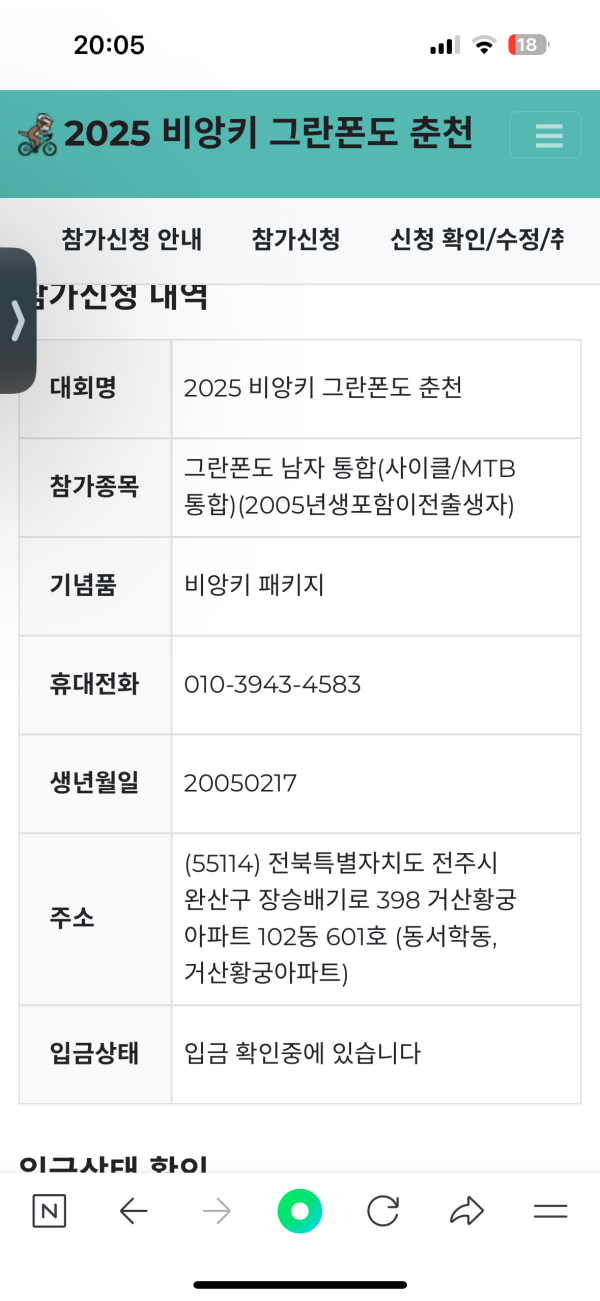This screenshot has width=600, height=1301.
Task: Open the 참가신청 안내 tab
Action: pos(132,240)
